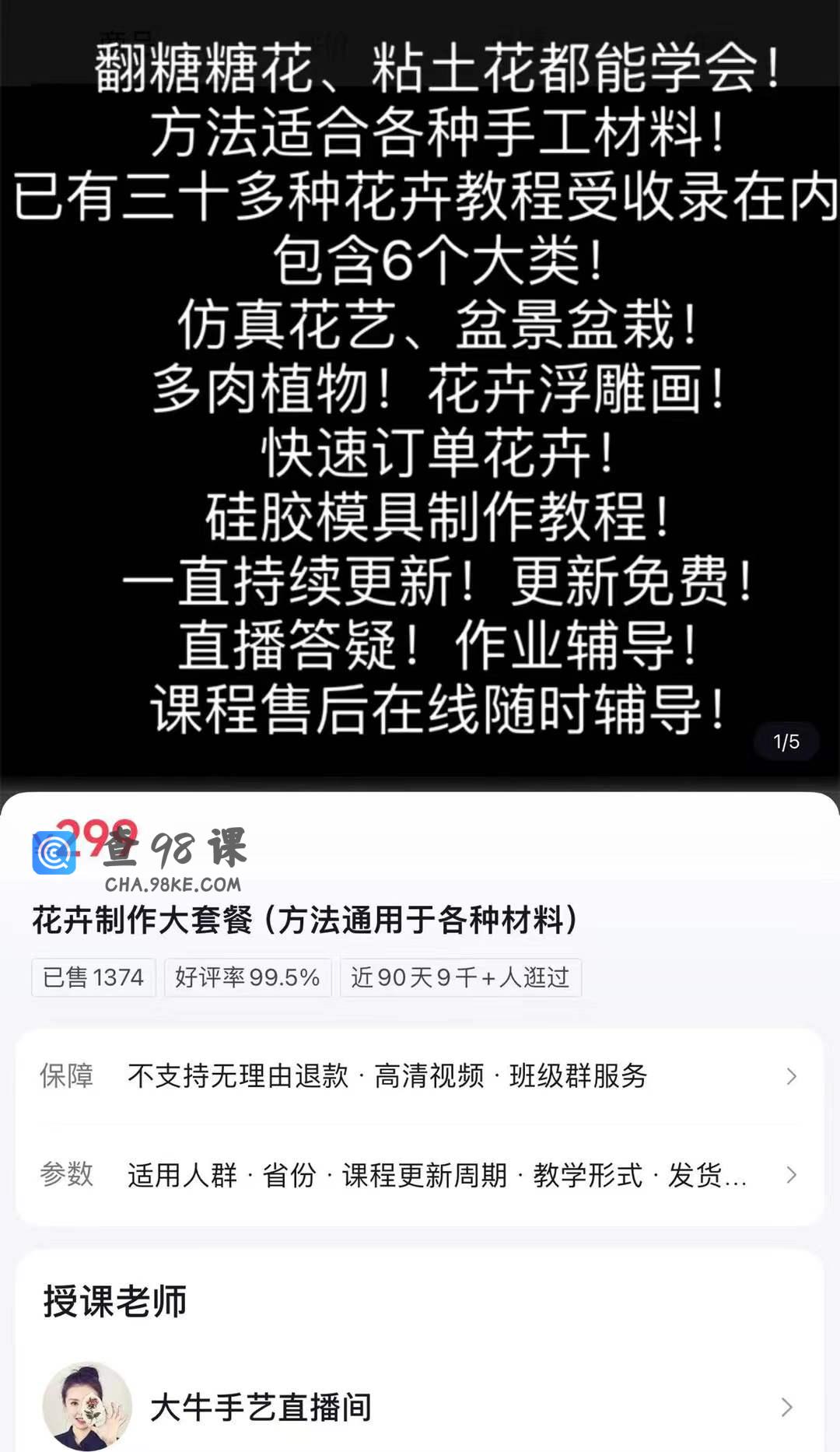The height and width of the screenshot is (1452, 840).
Task: Tap the course banner image to view it
Action: [x=420, y=389]
